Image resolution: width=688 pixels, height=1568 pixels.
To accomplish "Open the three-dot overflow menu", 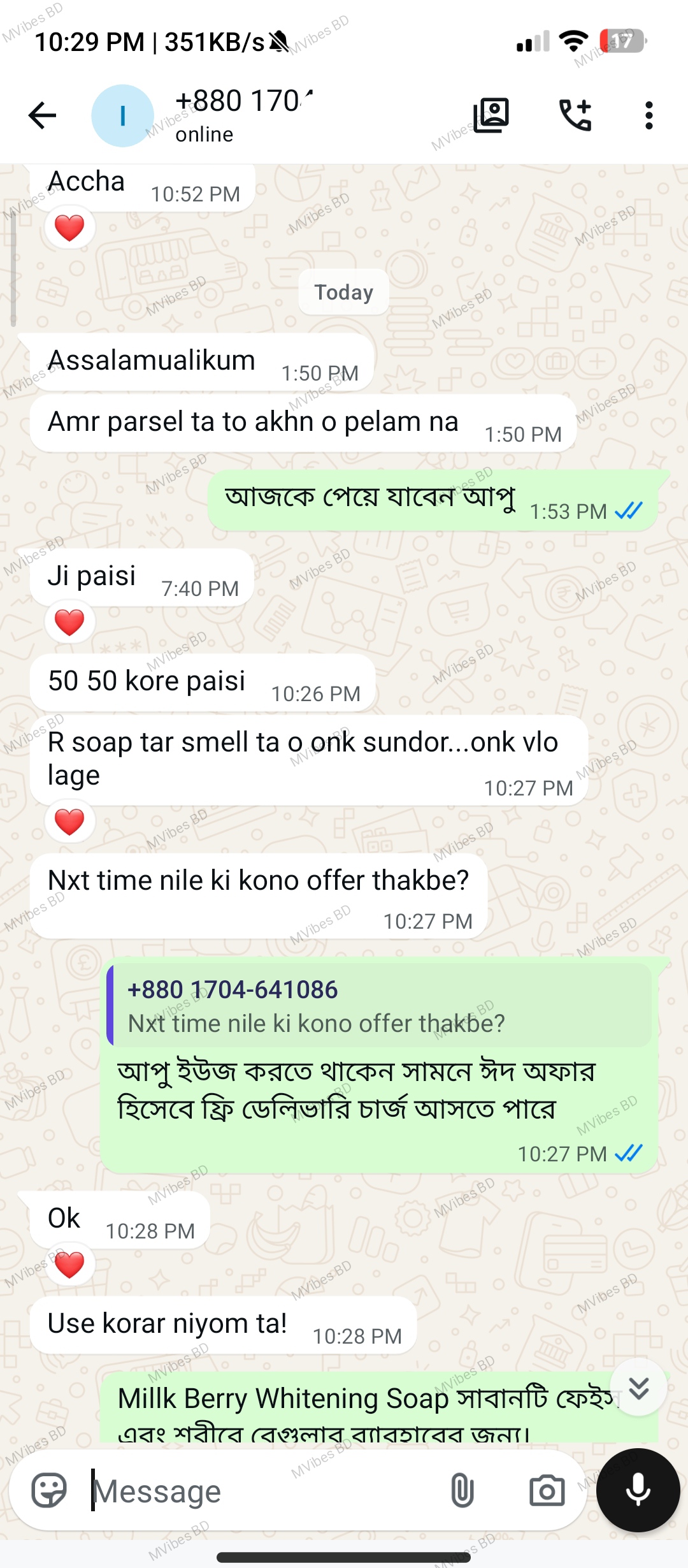I will [x=649, y=115].
